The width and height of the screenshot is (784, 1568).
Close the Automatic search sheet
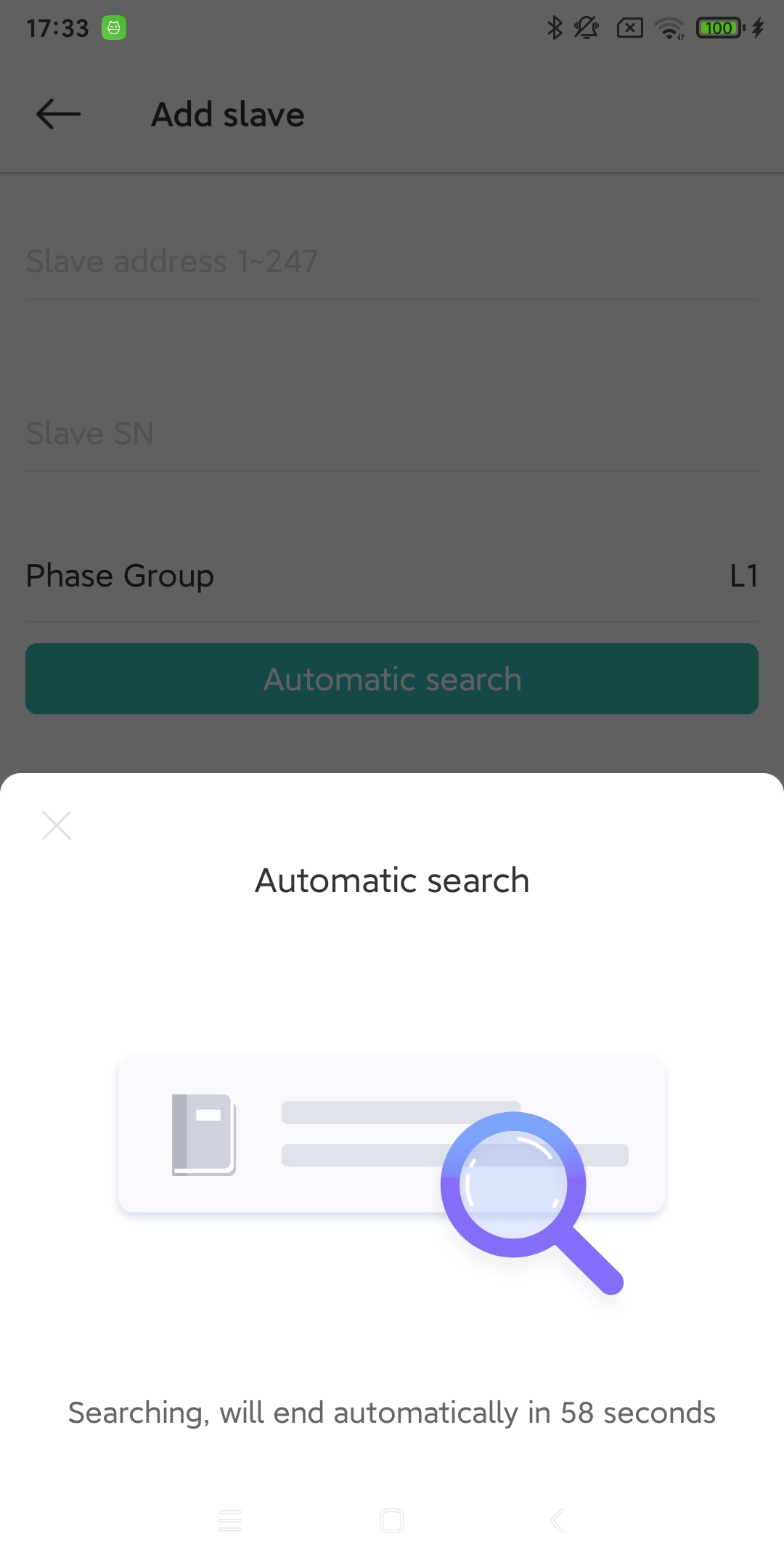(57, 825)
